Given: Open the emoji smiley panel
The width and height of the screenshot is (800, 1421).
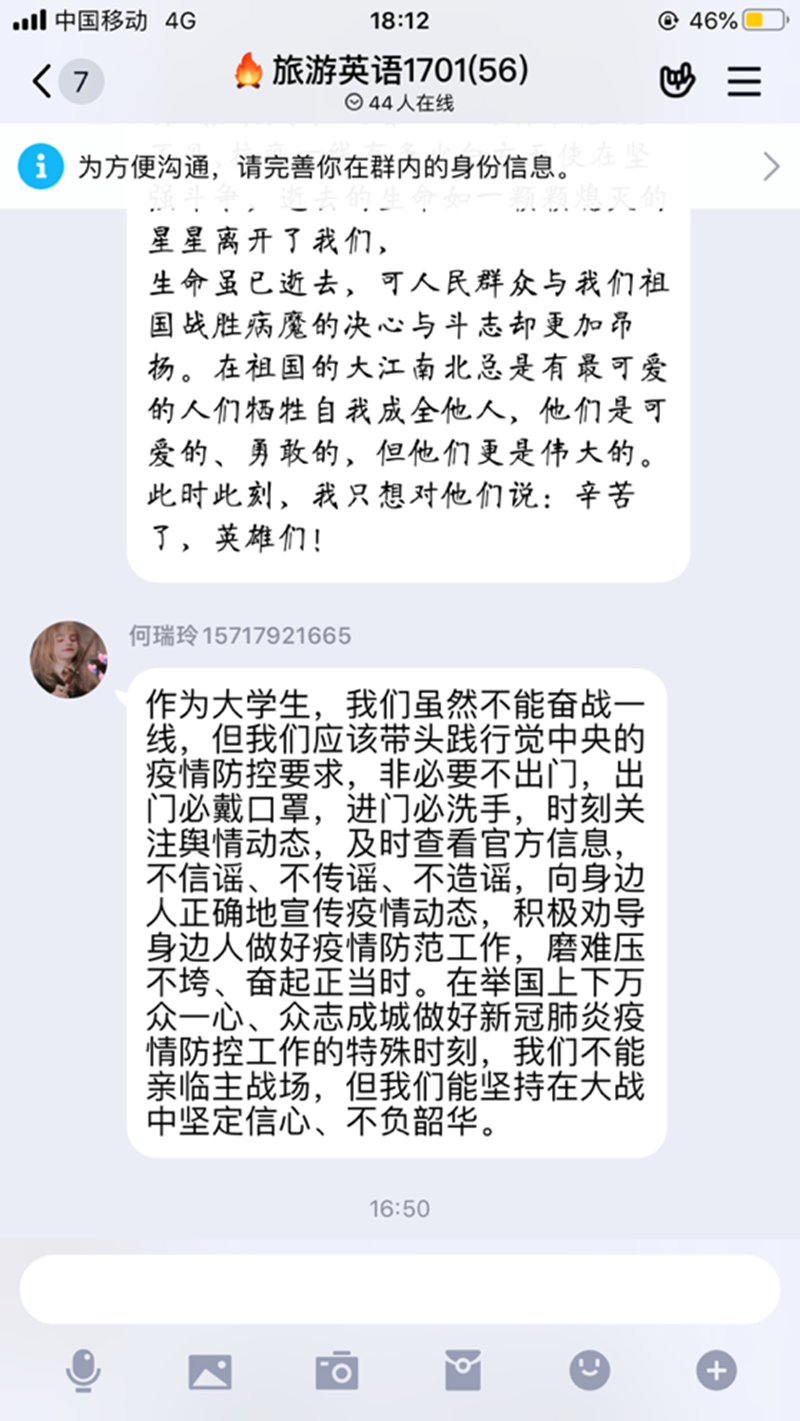Looking at the screenshot, I should click(590, 1370).
